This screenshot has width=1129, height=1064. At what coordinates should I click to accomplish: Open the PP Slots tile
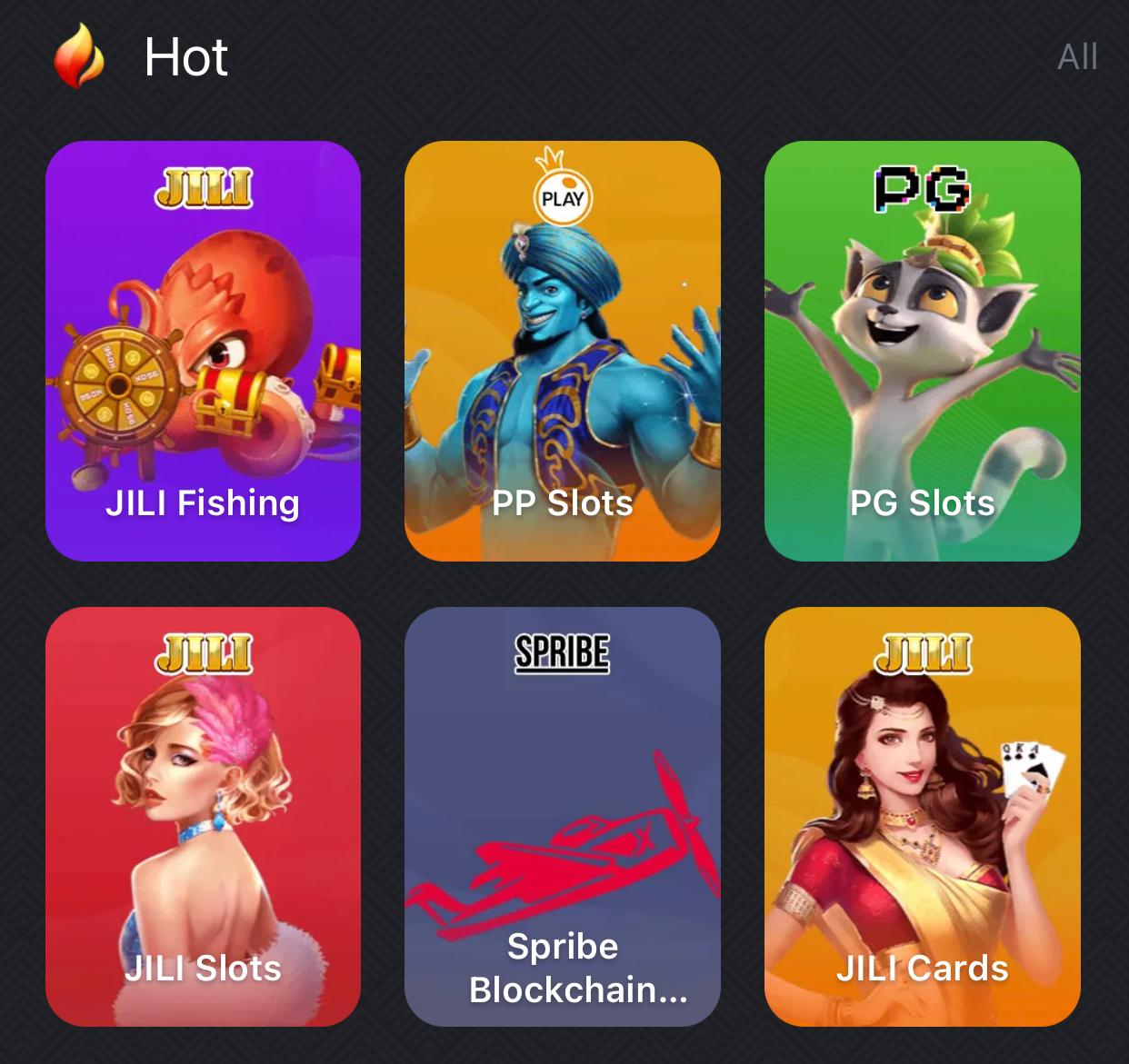point(562,351)
